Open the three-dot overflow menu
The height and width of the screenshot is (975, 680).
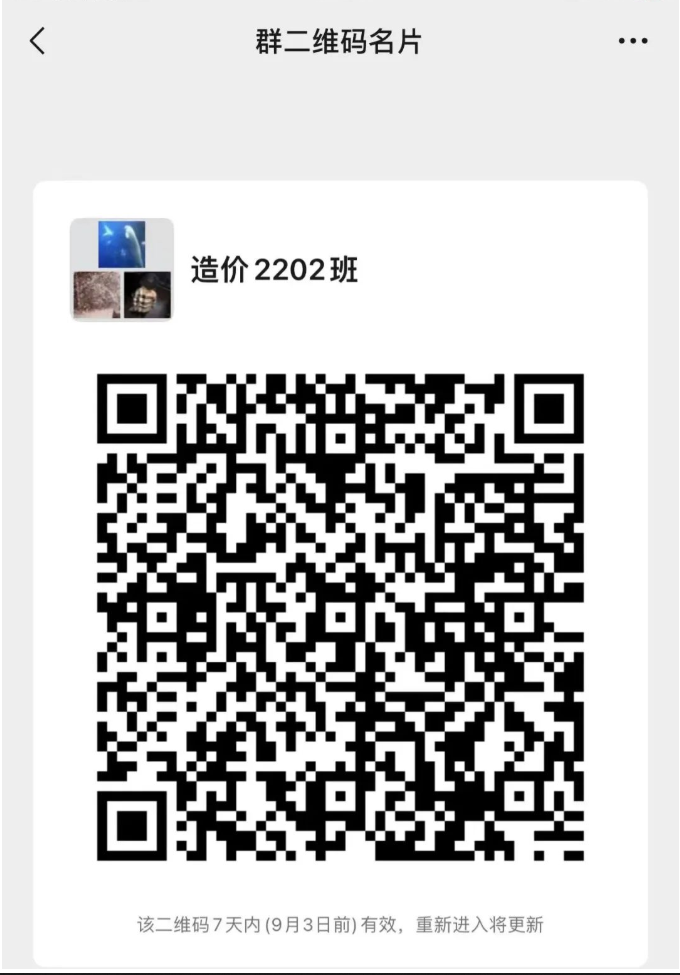[632, 42]
